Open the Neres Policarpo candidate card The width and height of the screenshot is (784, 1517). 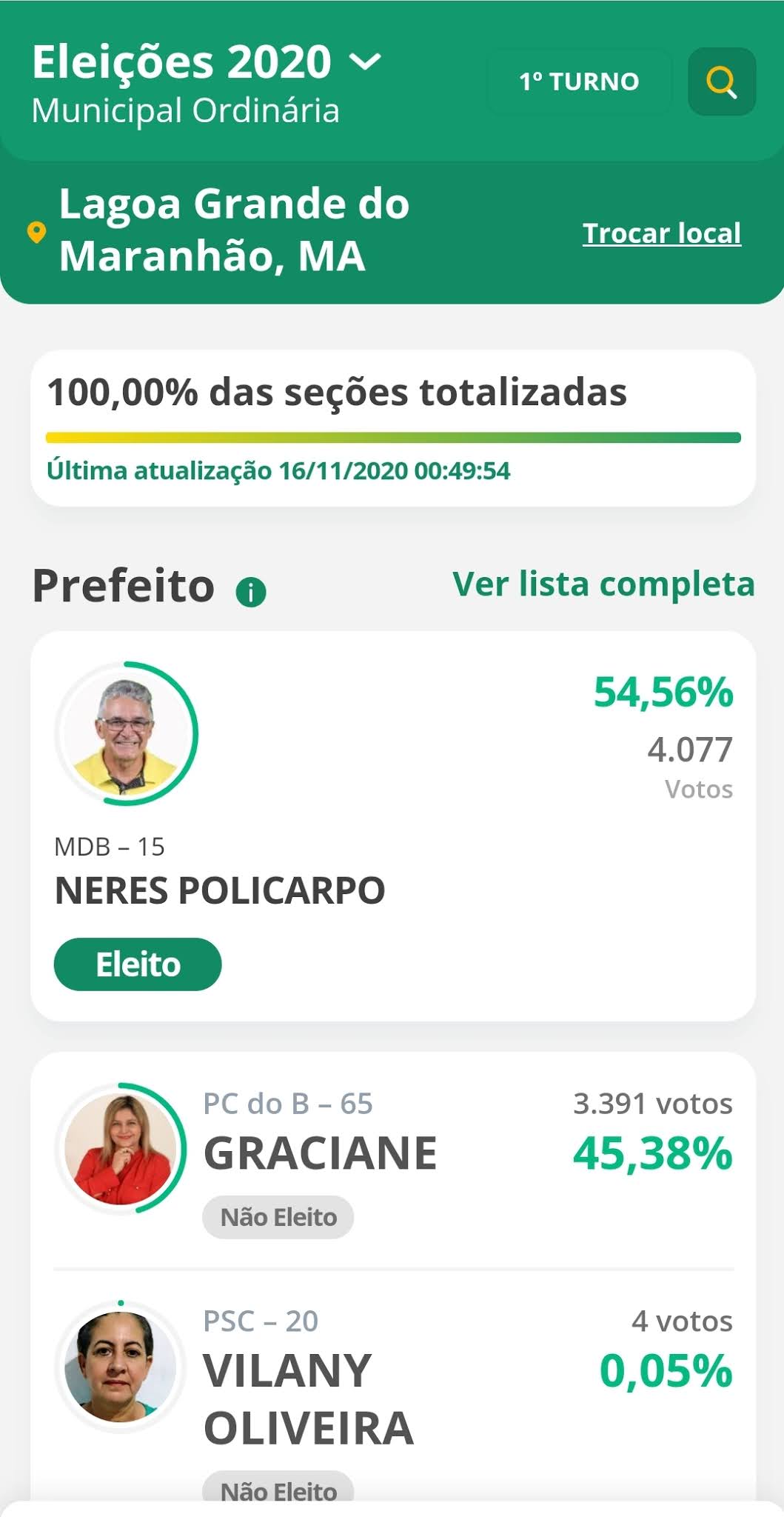point(392,825)
